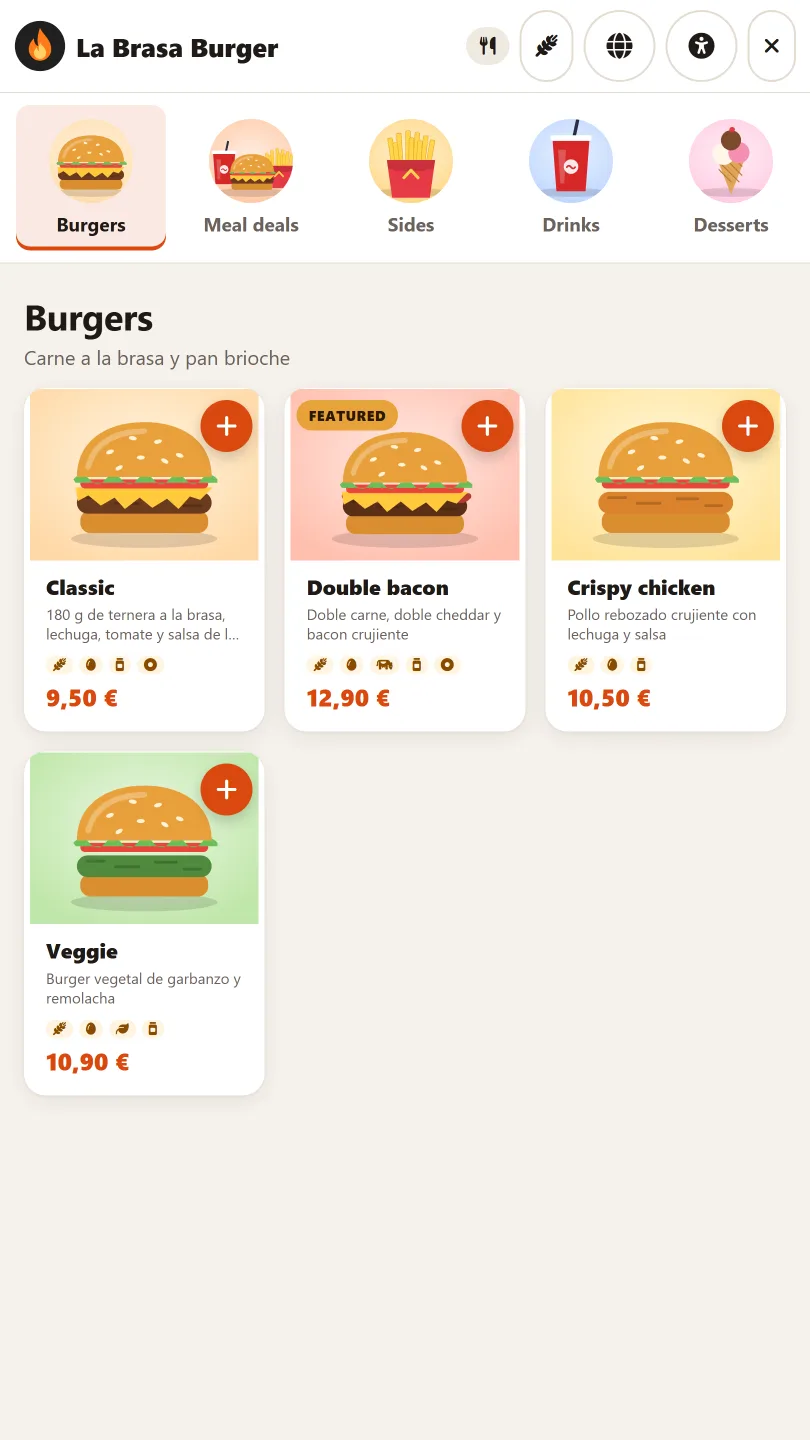Add the Classic burger to the order
The height and width of the screenshot is (1440, 810).
pyautogui.click(x=227, y=426)
